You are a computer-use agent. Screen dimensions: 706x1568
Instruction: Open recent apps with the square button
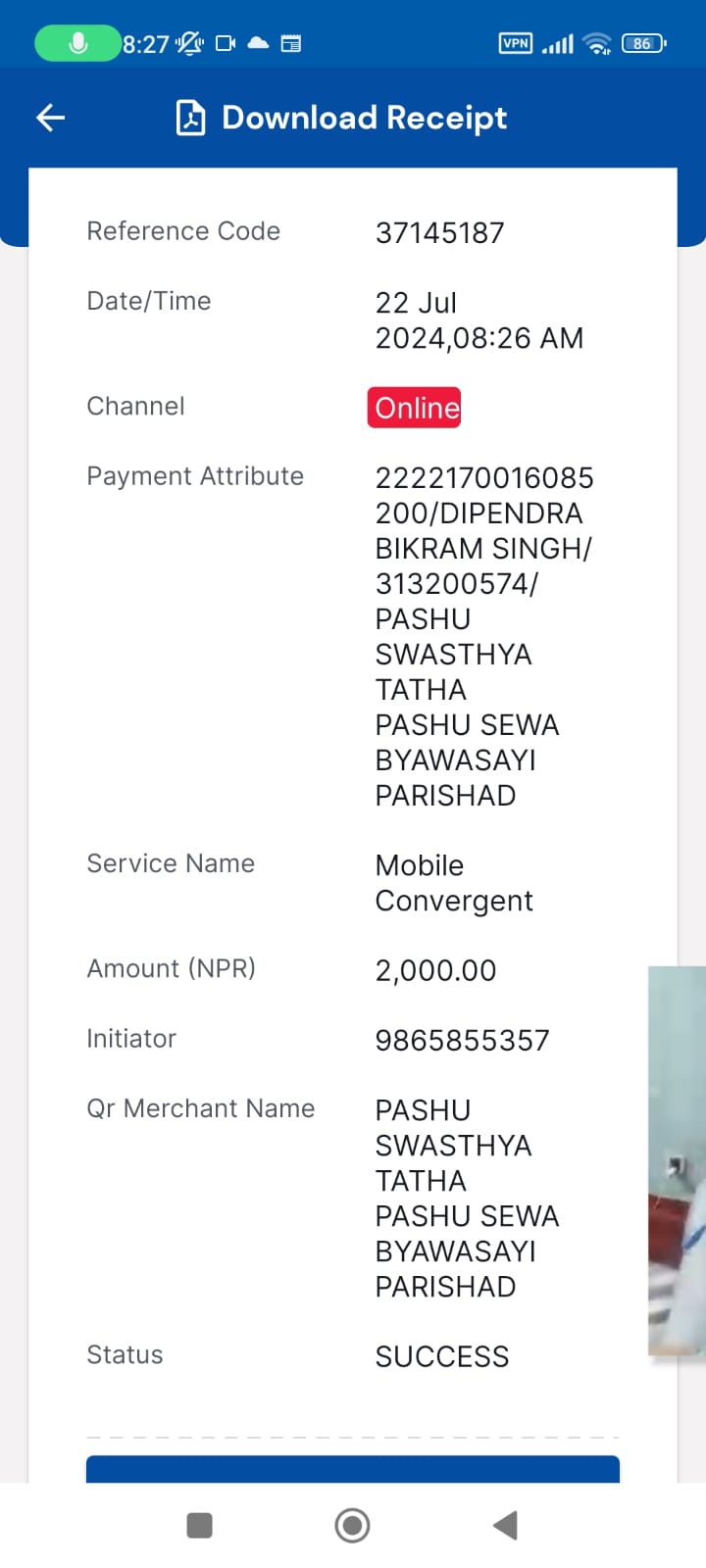tap(199, 1525)
